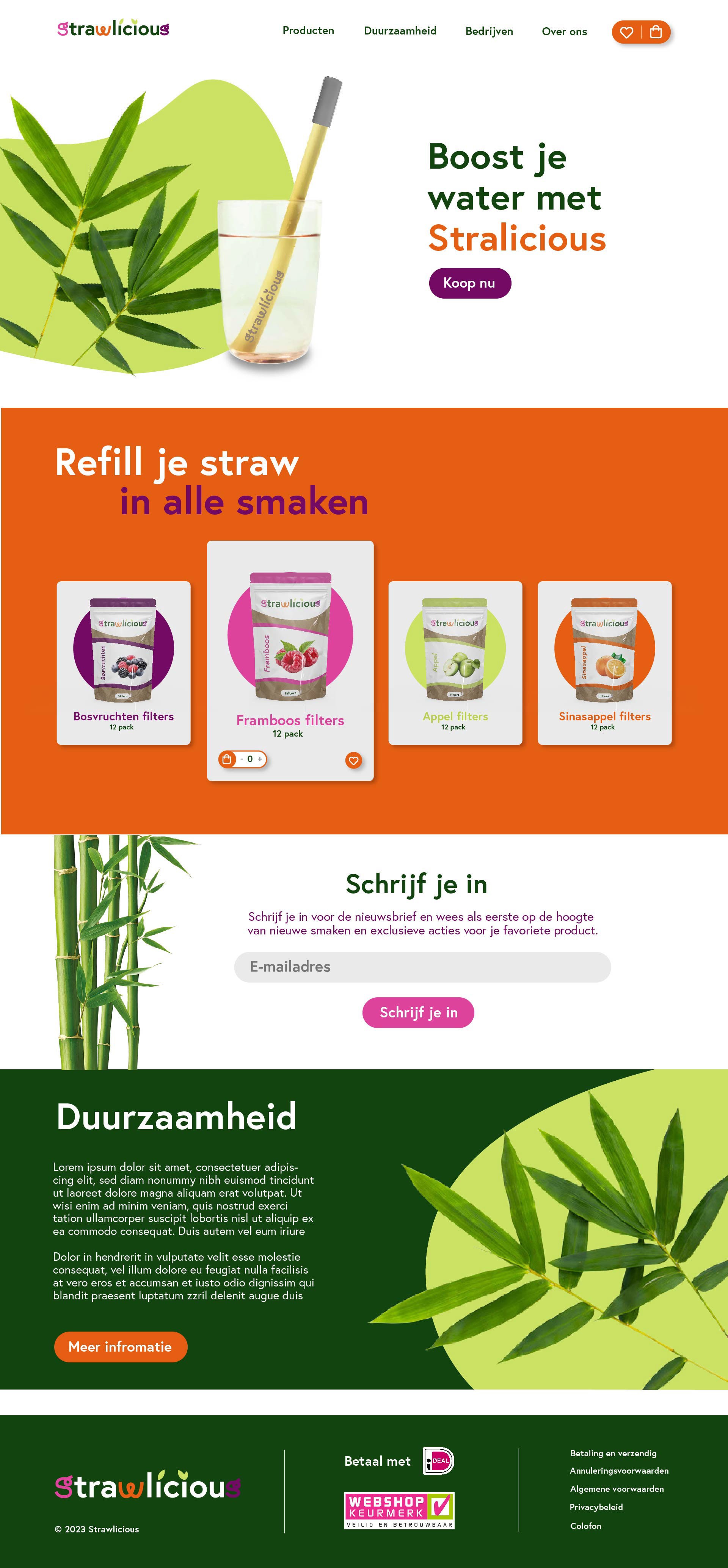The width and height of the screenshot is (728, 1568).
Task: Tap the Koop nu button
Action: pyautogui.click(x=470, y=283)
